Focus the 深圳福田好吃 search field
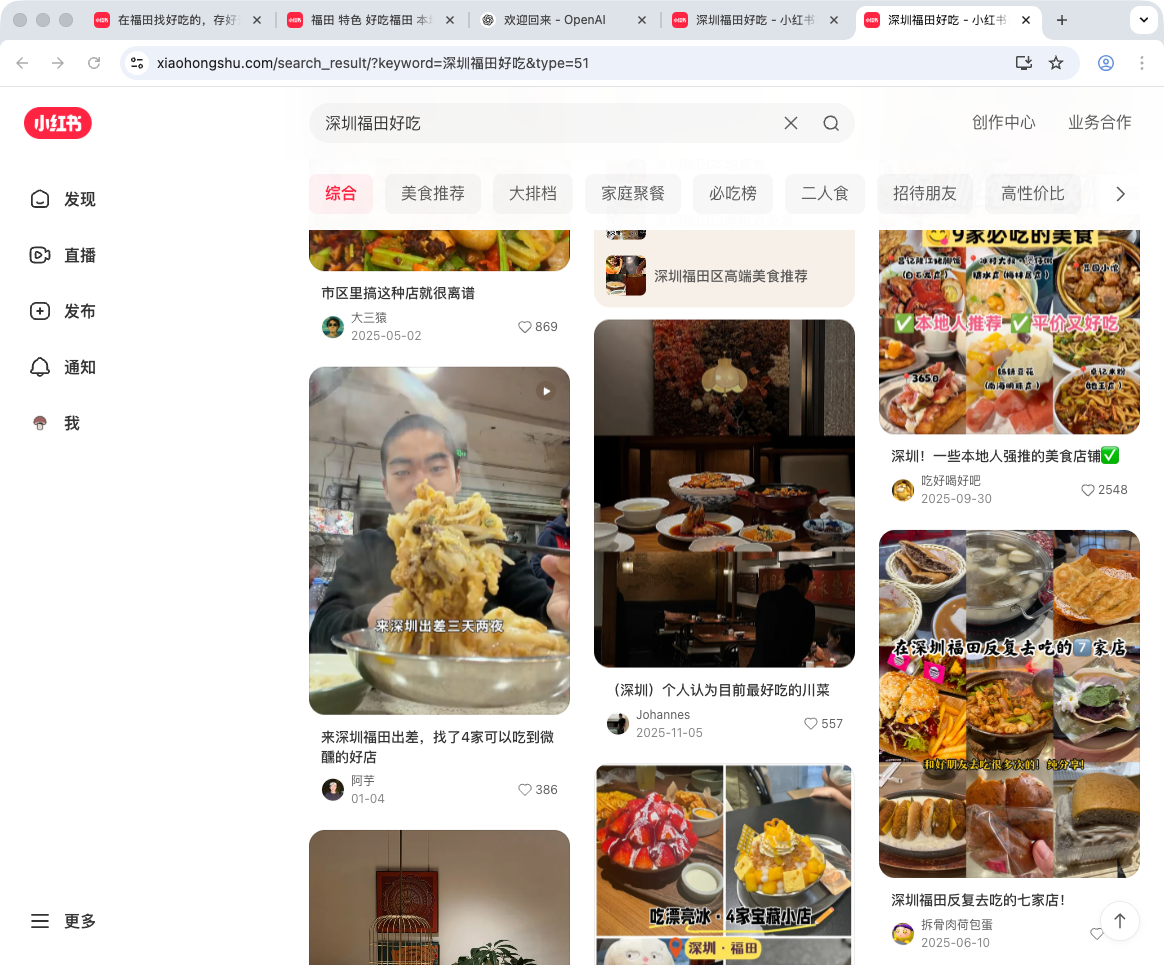Viewport: 1164px width, 965px height. pyautogui.click(x=540, y=123)
